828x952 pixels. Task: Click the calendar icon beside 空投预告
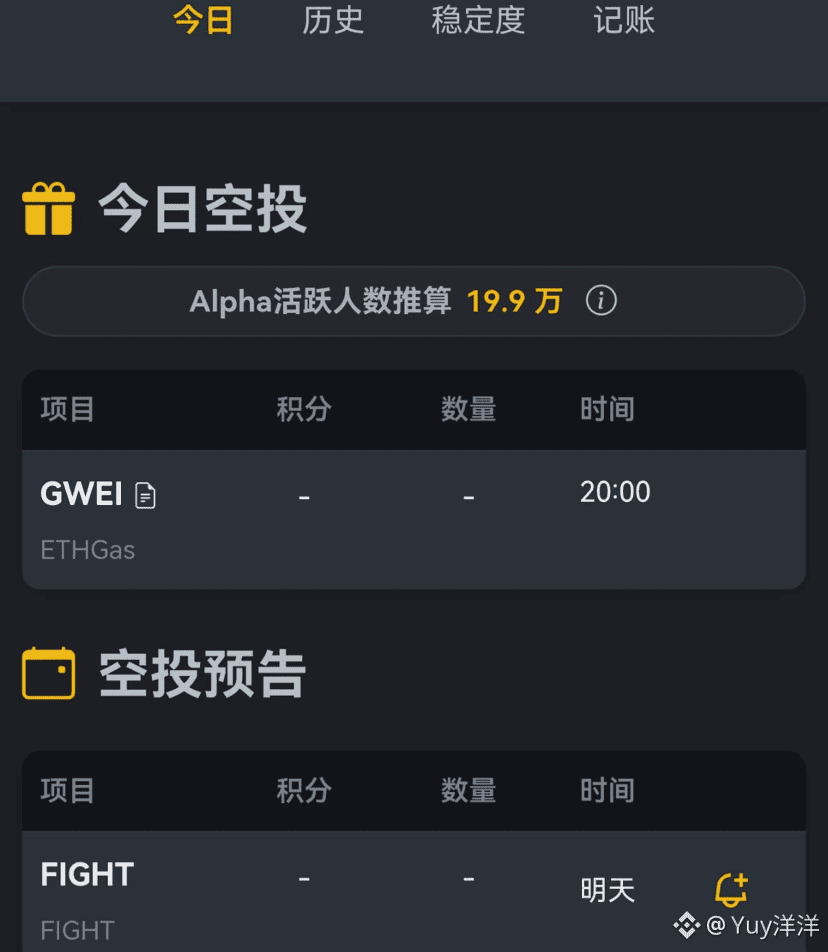coord(48,672)
